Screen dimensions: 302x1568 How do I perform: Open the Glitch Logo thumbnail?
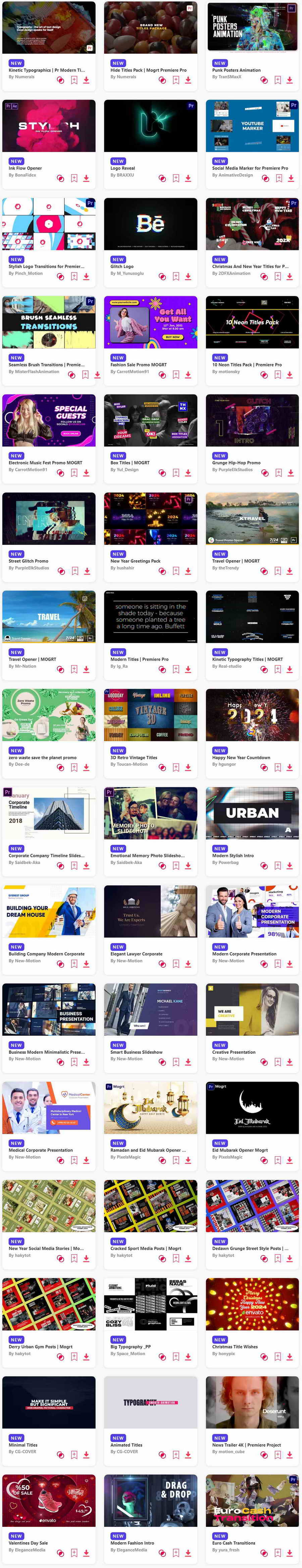150,224
